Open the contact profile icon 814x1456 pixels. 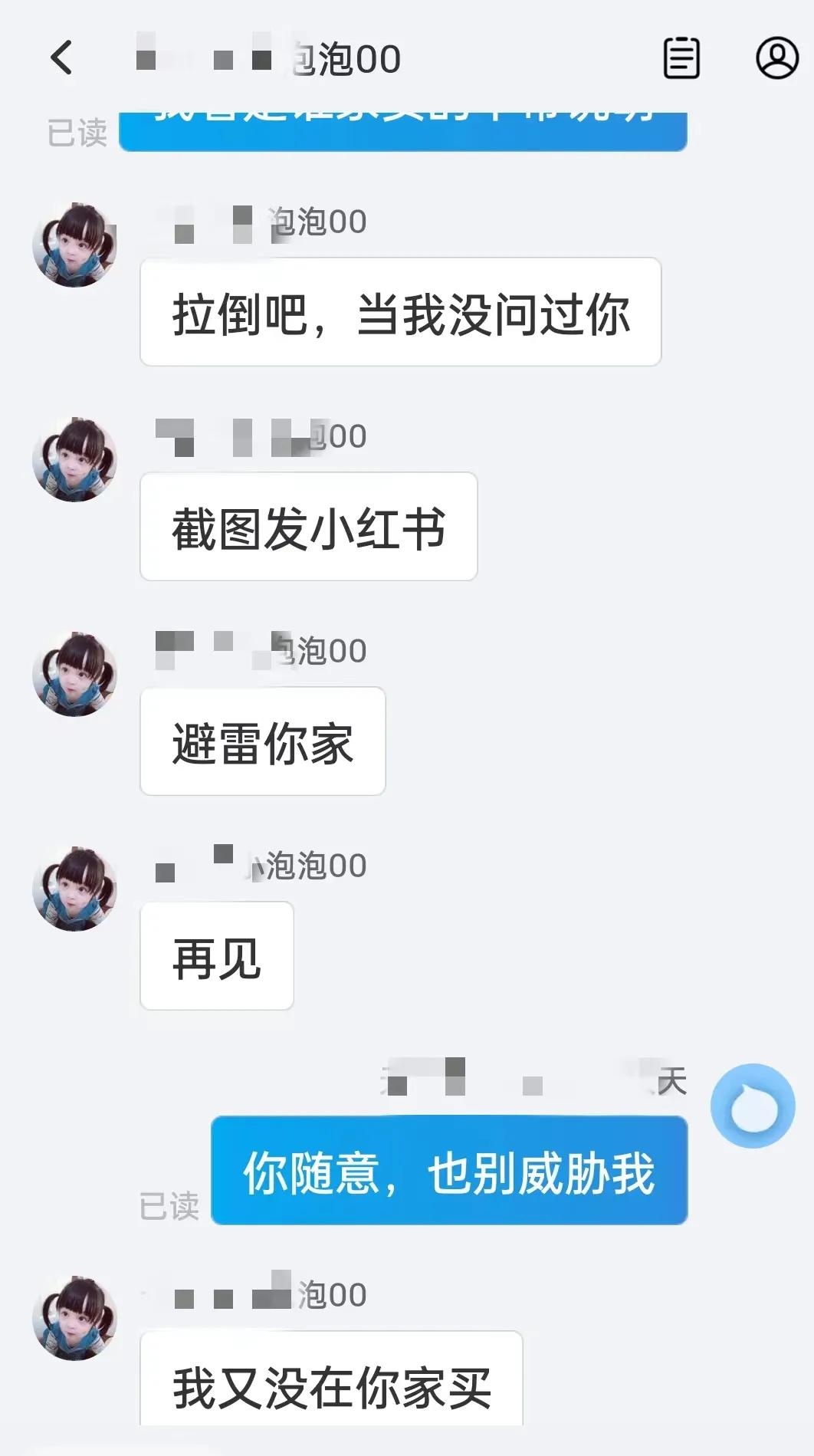[x=777, y=58]
